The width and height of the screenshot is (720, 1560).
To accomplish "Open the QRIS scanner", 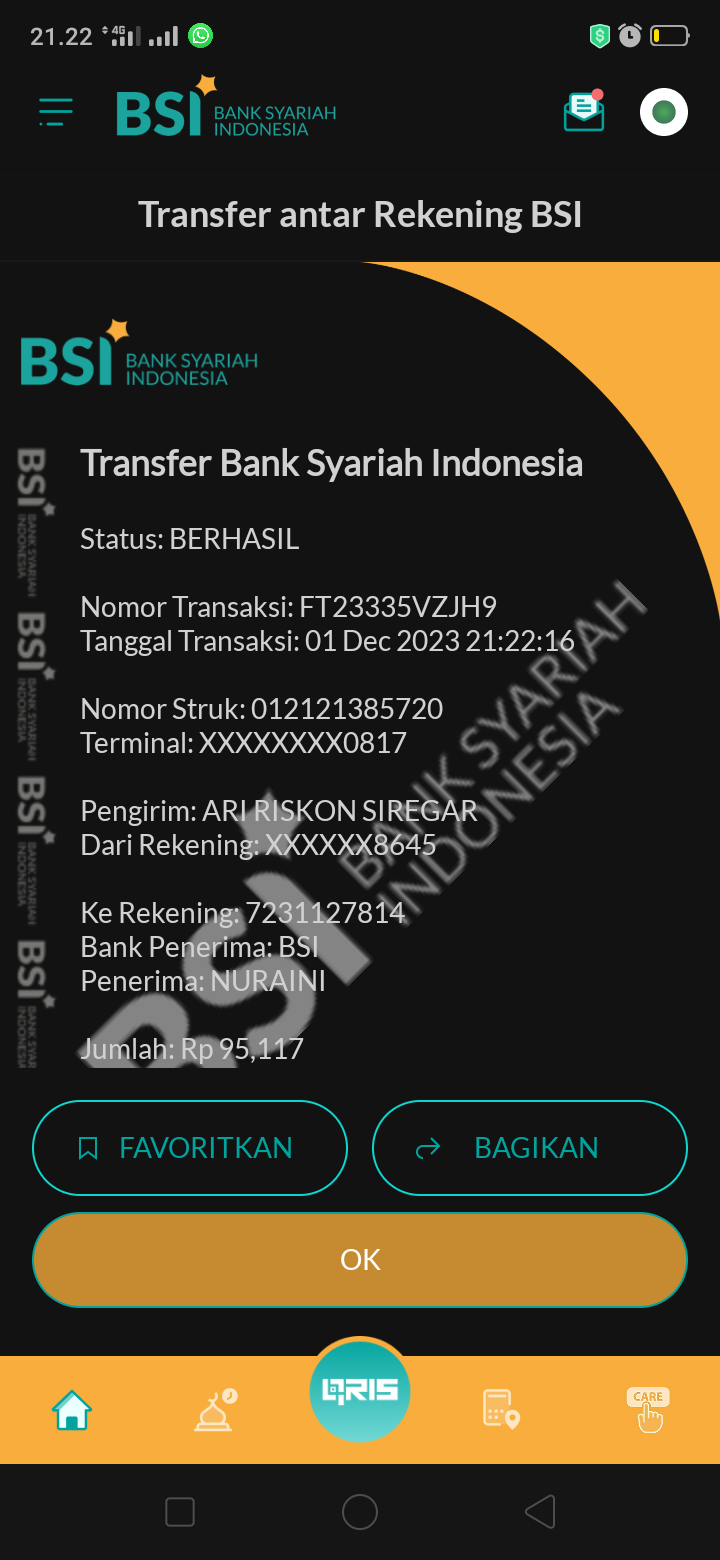I will 360,1390.
